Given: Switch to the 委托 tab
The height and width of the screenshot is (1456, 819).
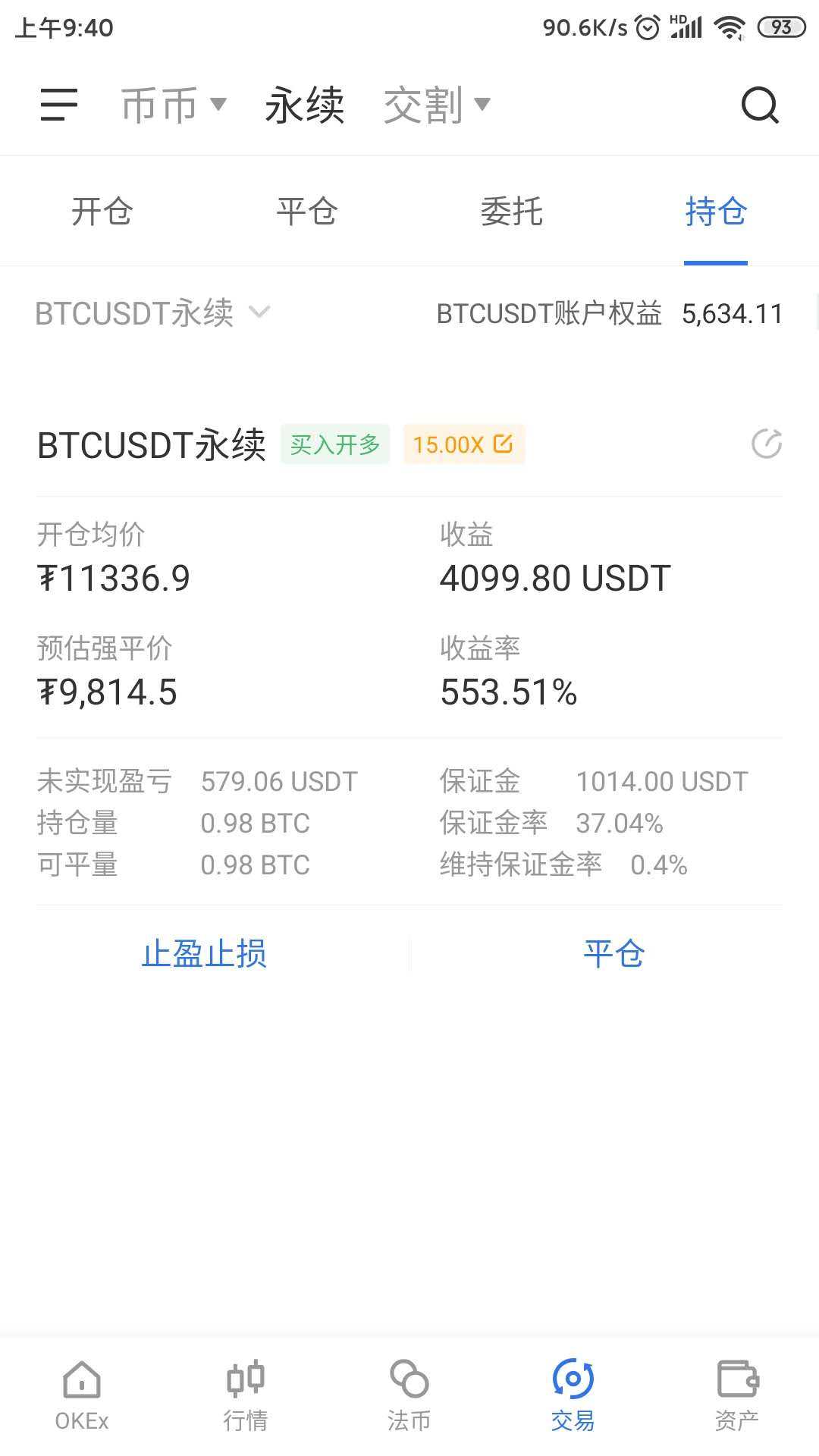Looking at the screenshot, I should pos(512,212).
